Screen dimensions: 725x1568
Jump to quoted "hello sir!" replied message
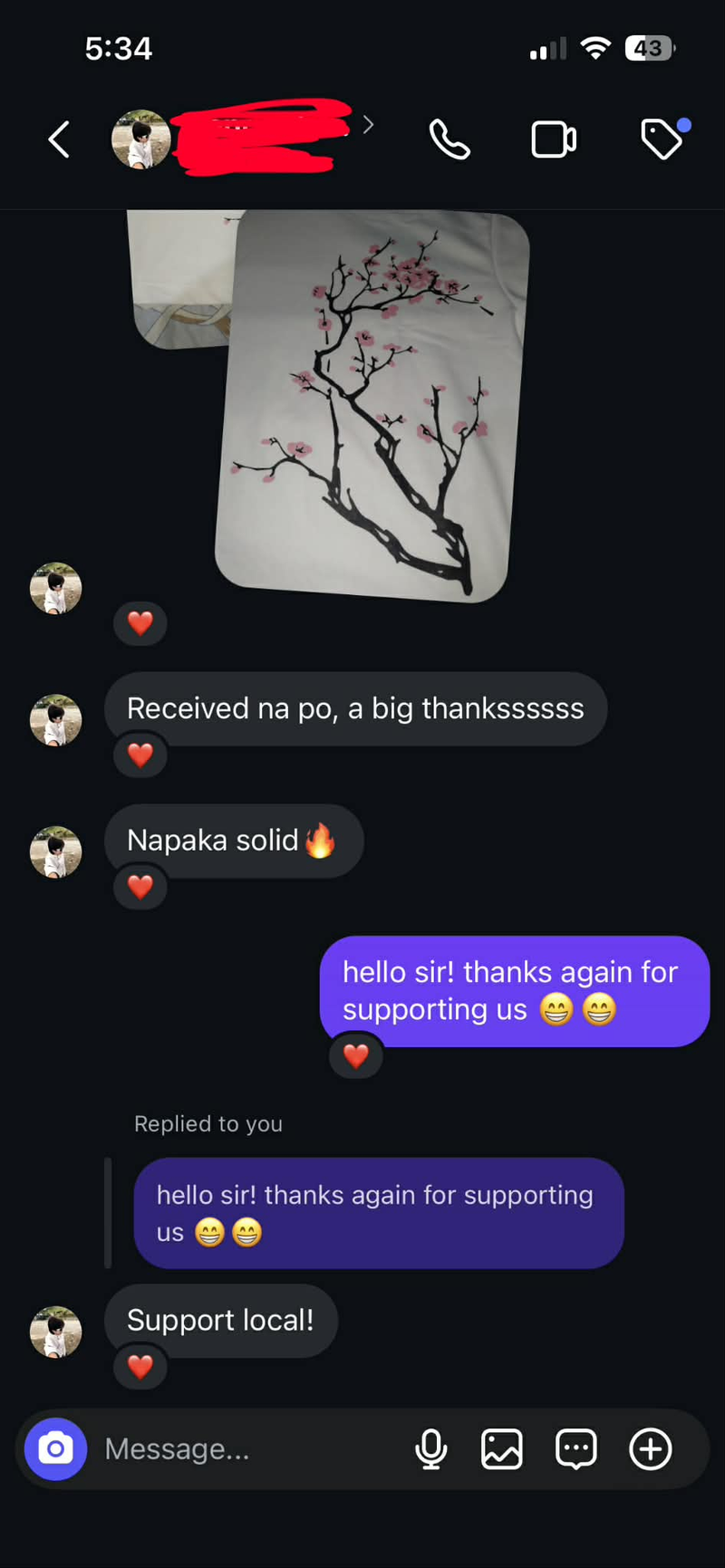coord(379,1213)
